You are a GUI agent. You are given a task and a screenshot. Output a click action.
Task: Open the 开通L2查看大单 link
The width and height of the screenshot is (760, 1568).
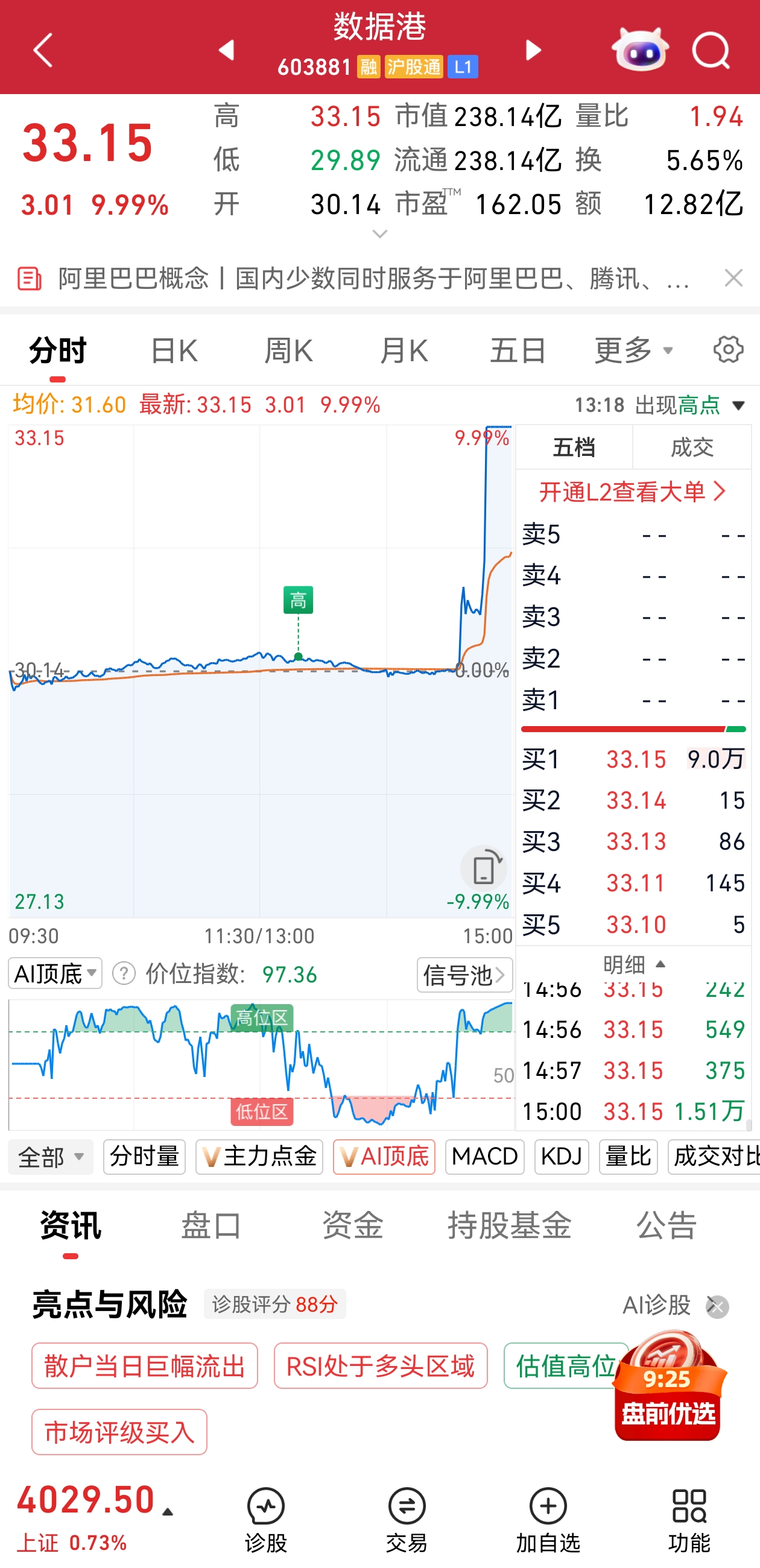(633, 492)
